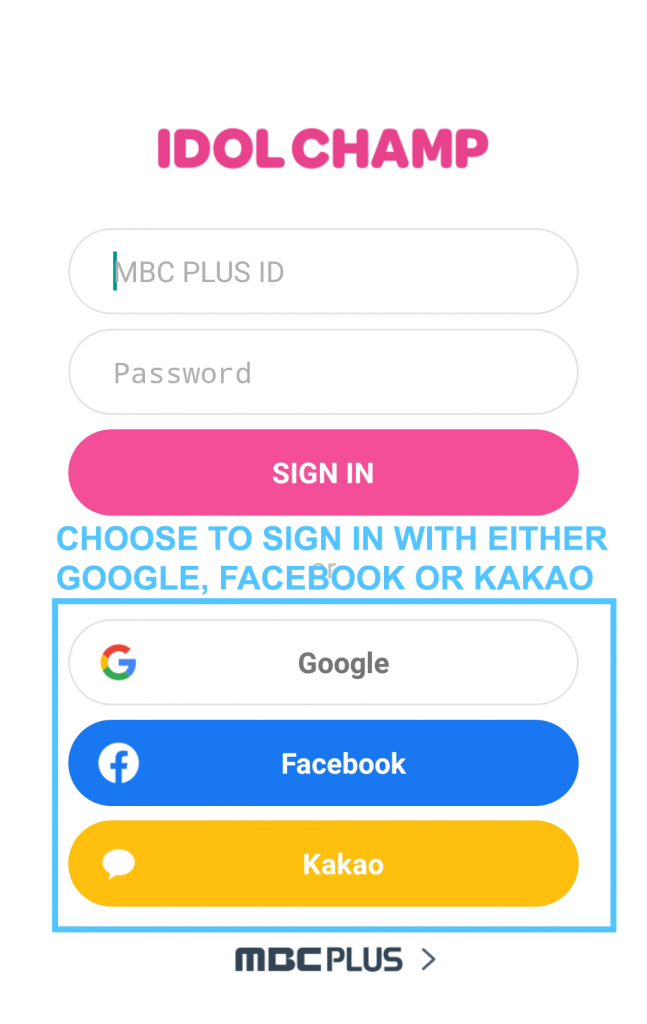This screenshot has height=1024, width=647.
Task: Continue with Facebook login
Action: 322,764
